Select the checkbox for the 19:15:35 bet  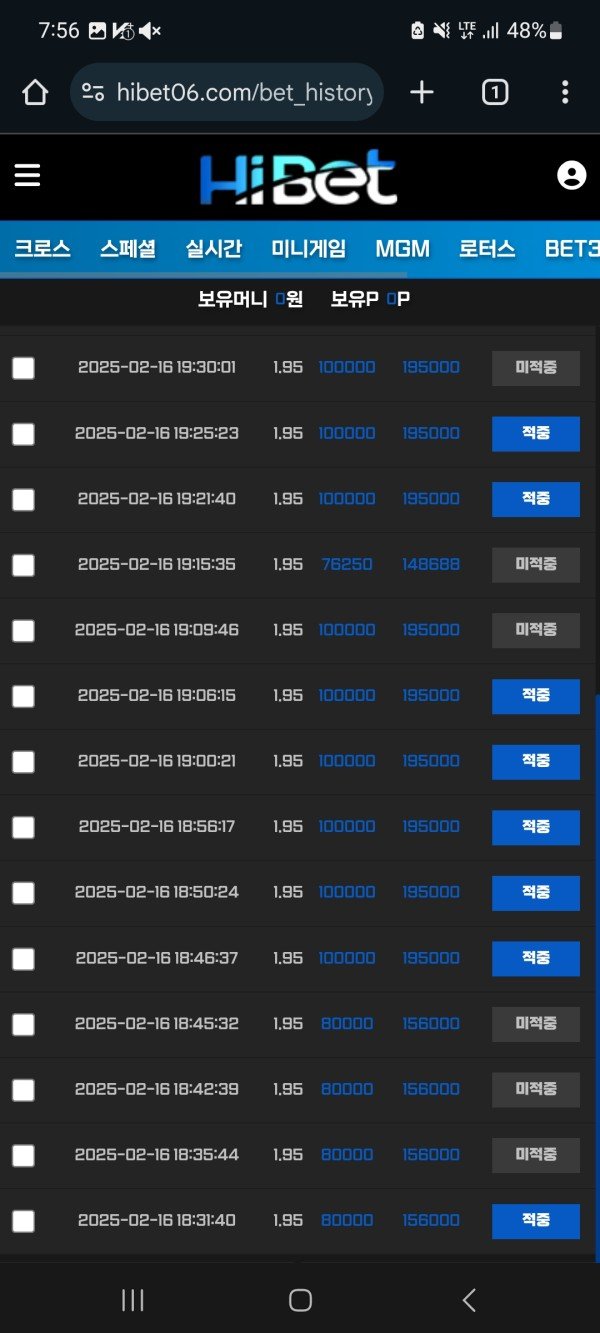[x=23, y=565]
